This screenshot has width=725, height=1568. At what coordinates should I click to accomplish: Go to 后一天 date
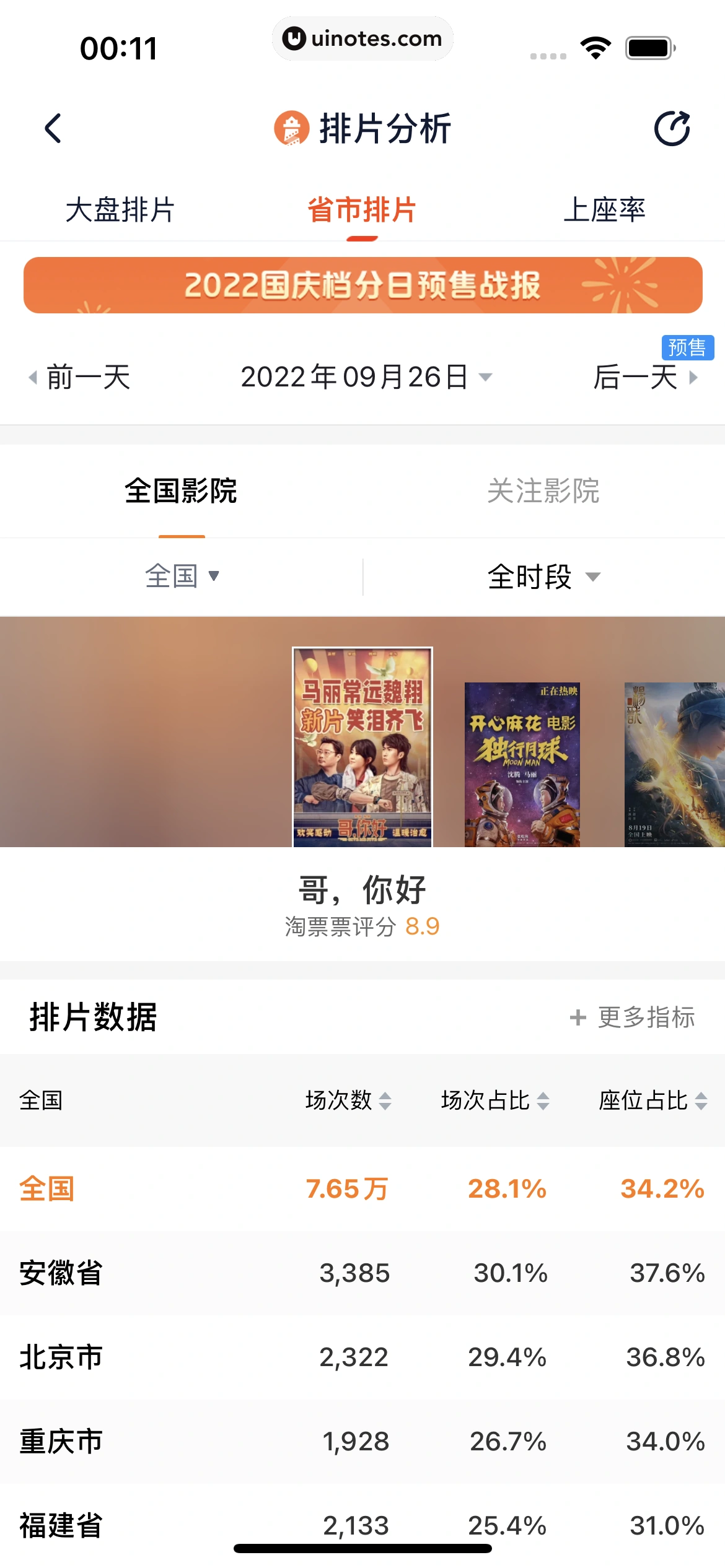pos(644,377)
